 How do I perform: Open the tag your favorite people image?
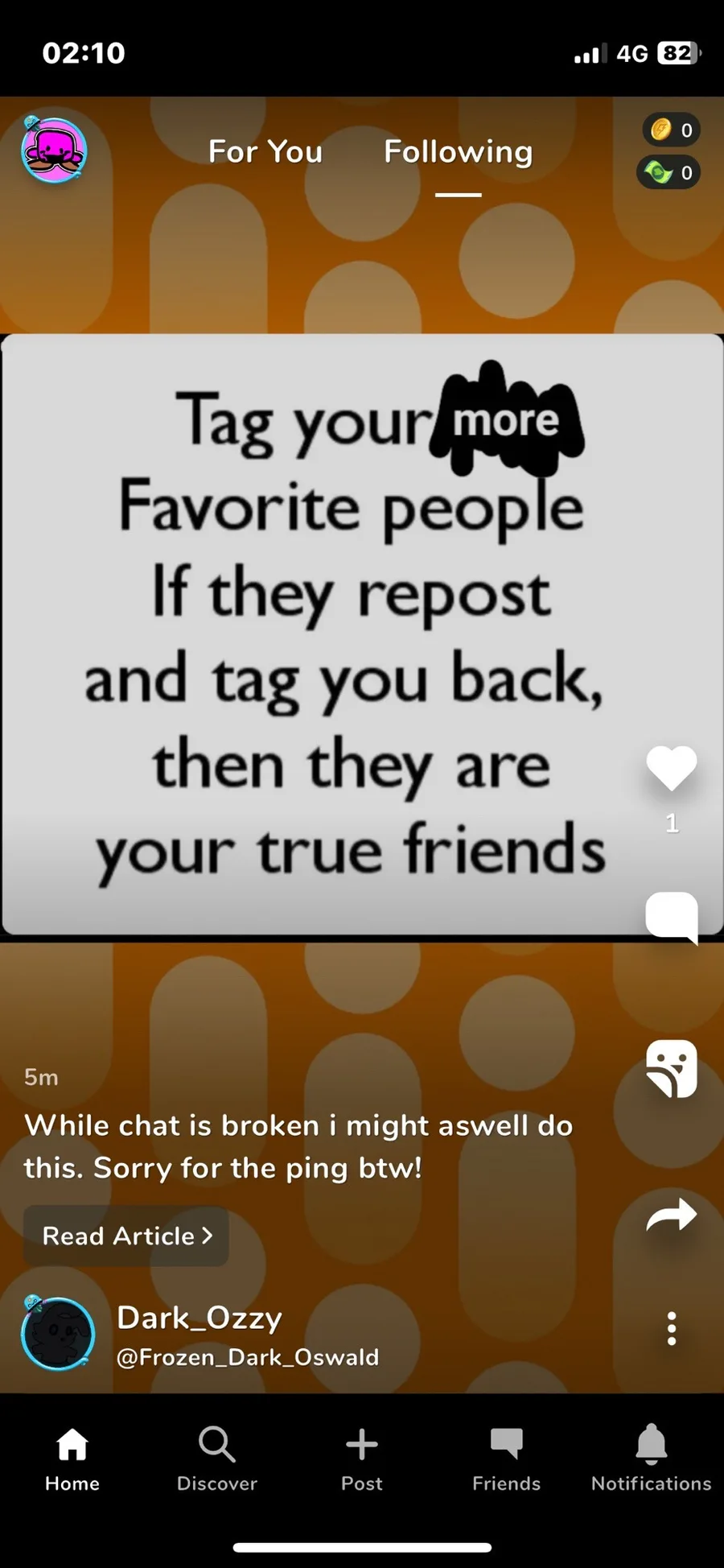362,634
